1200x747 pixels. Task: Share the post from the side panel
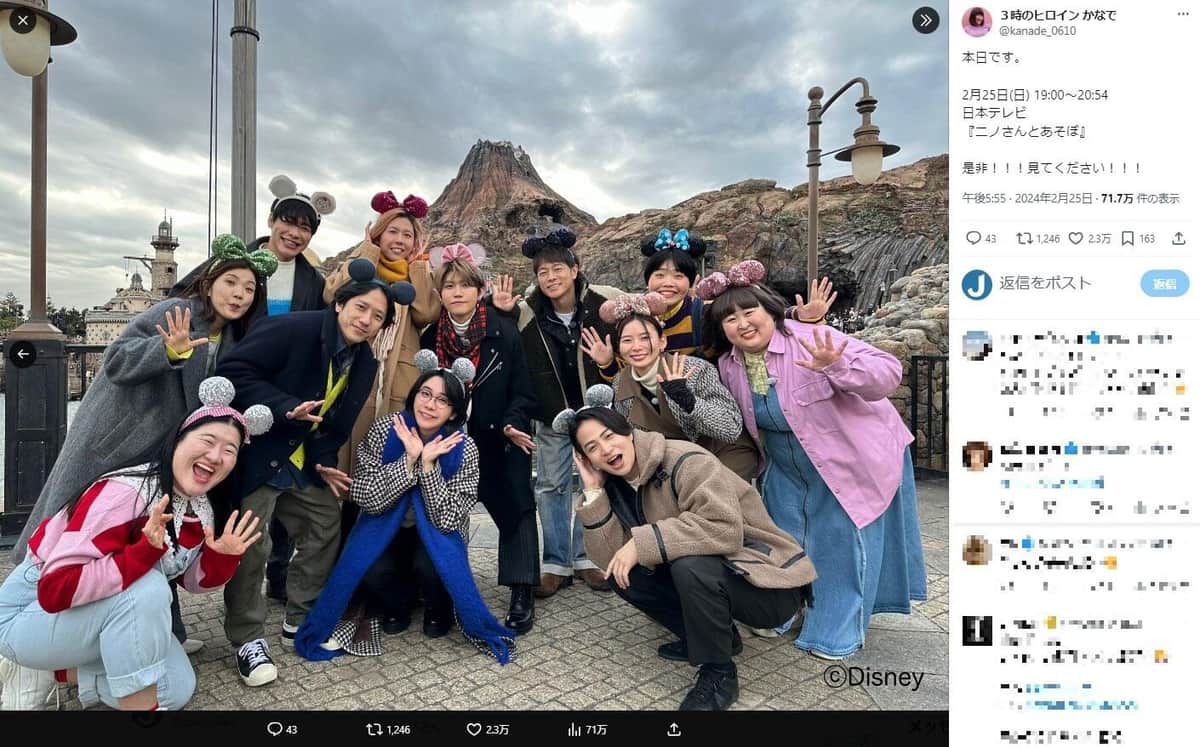pos(1178,238)
